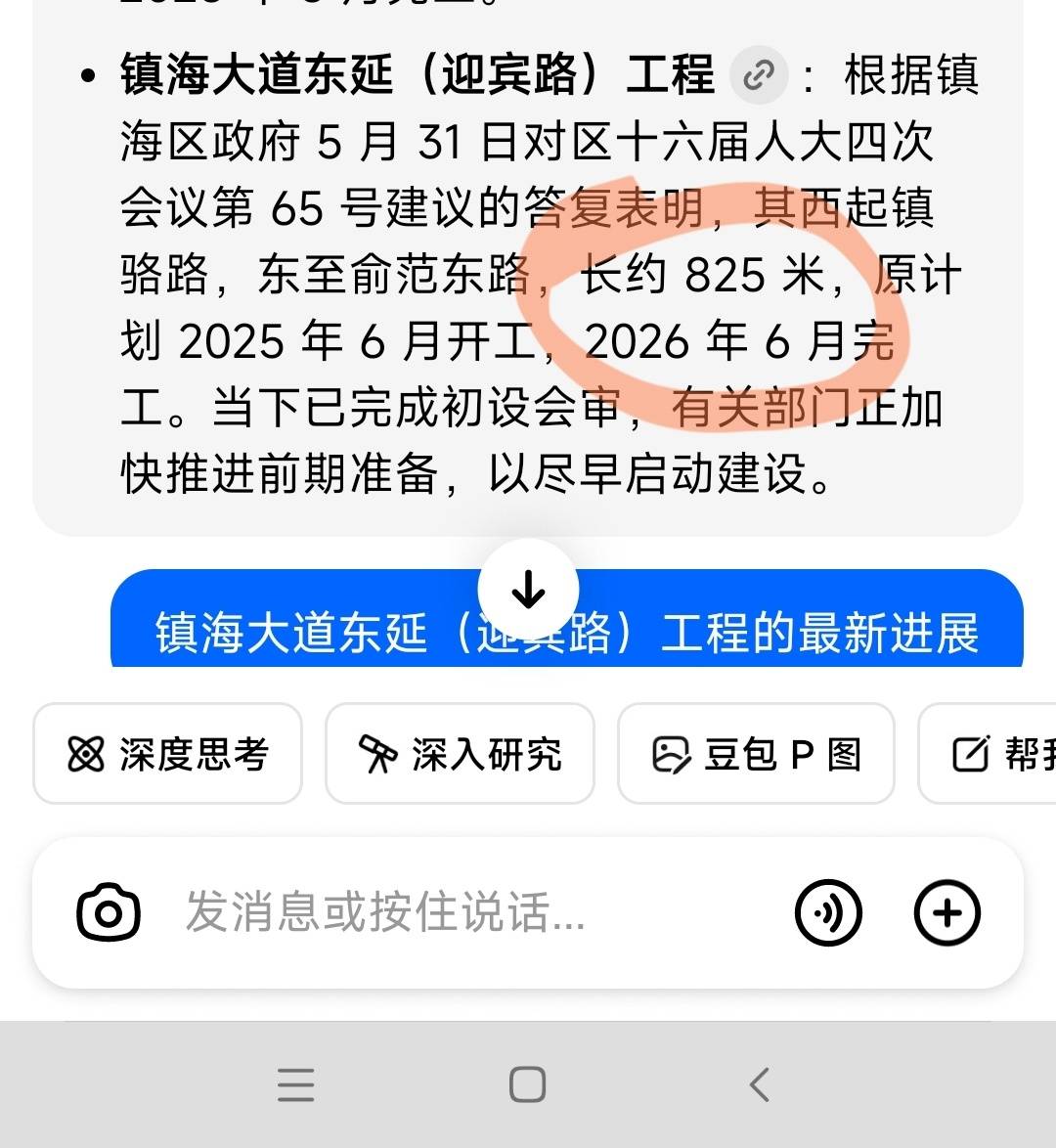Choose the 深入研究 chip
1056x1148 pixels.
[x=460, y=754]
